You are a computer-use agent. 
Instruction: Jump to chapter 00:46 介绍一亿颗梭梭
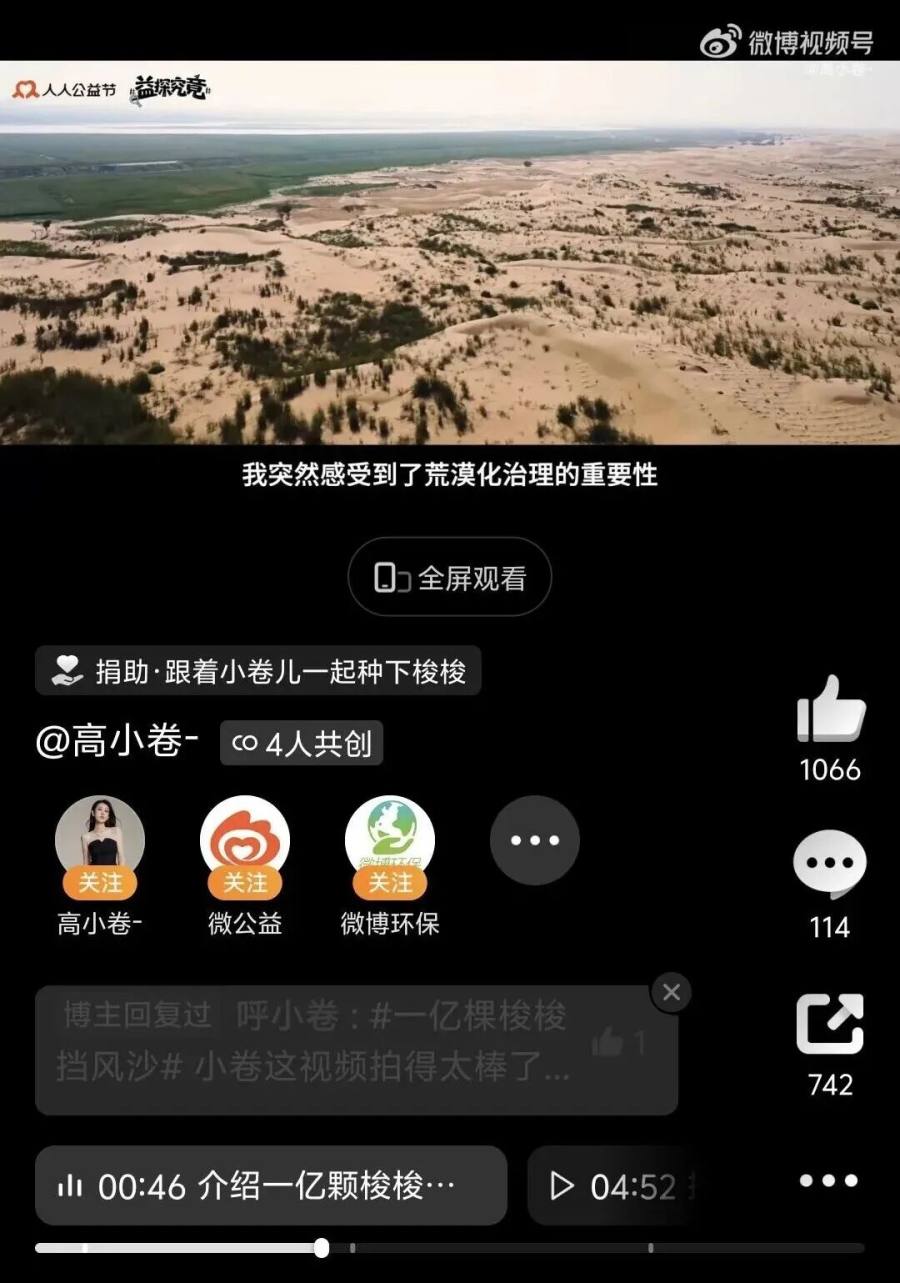(x=270, y=1186)
